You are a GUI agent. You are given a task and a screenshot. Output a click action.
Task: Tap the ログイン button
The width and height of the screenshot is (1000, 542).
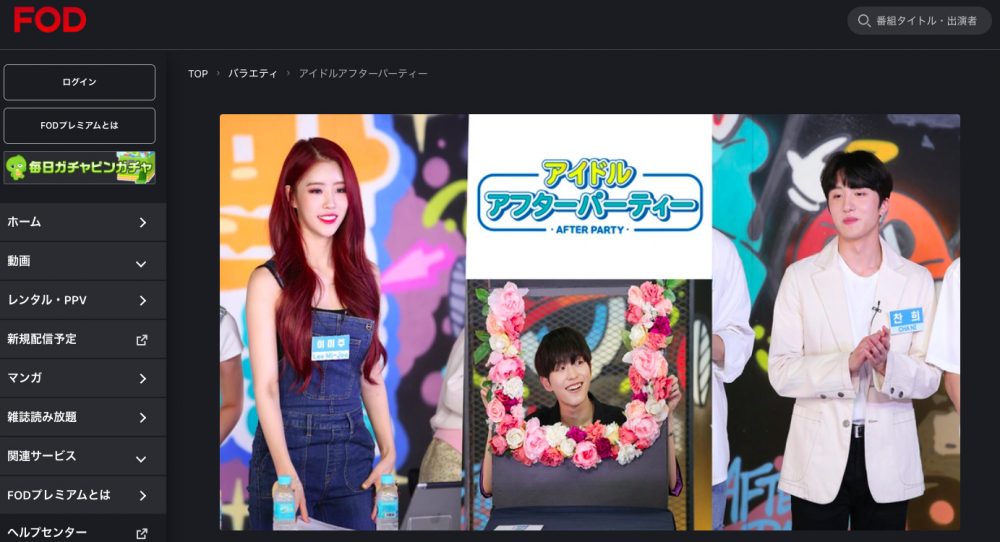point(79,82)
